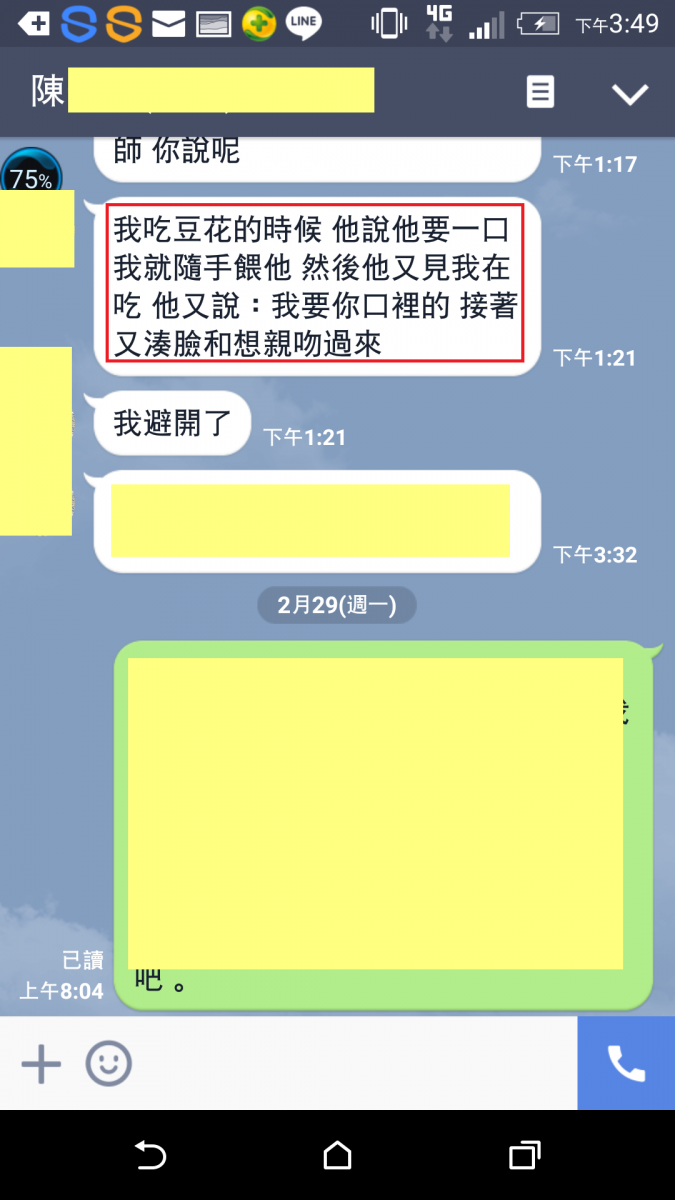
Task: Go to the home screen
Action: point(337,1156)
